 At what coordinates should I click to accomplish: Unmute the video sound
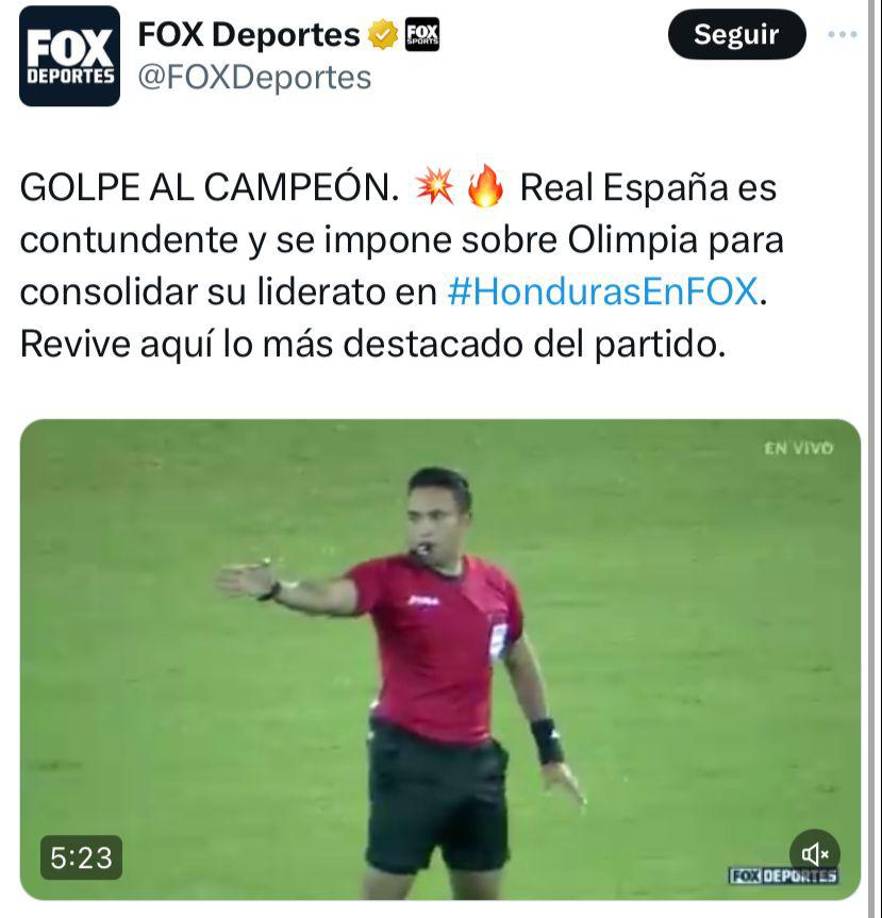[817, 852]
